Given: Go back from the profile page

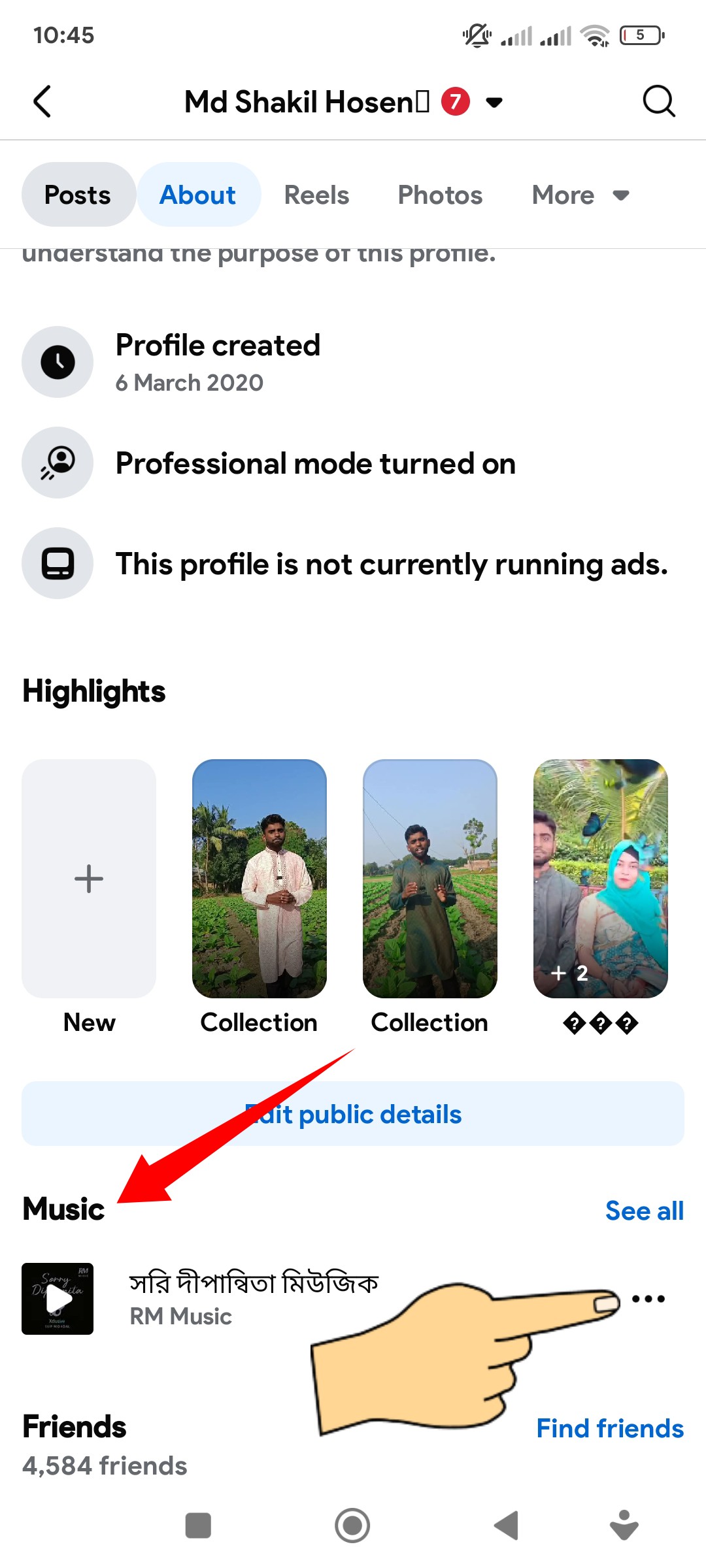Looking at the screenshot, I should (x=42, y=101).
